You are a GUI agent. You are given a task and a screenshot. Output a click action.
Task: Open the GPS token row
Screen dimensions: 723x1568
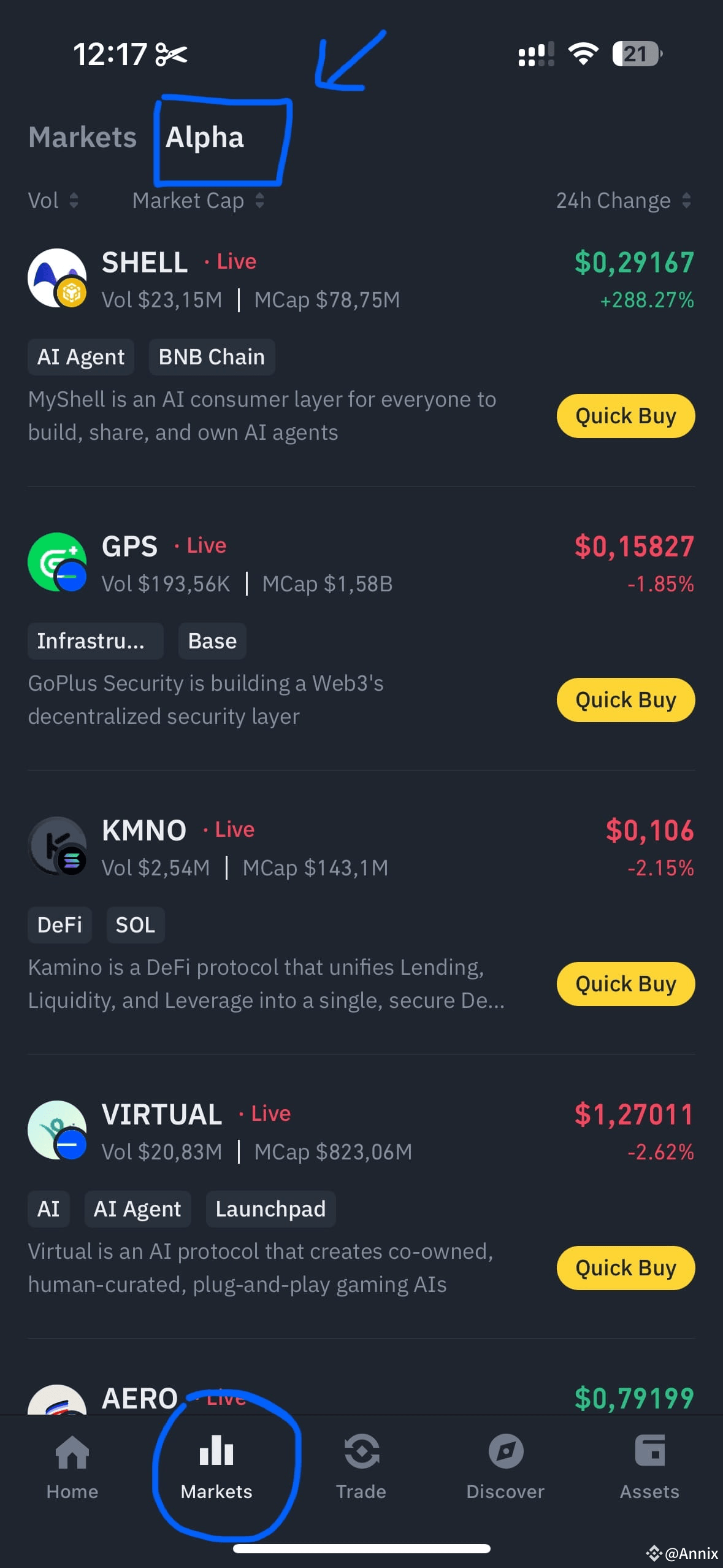tap(129, 547)
